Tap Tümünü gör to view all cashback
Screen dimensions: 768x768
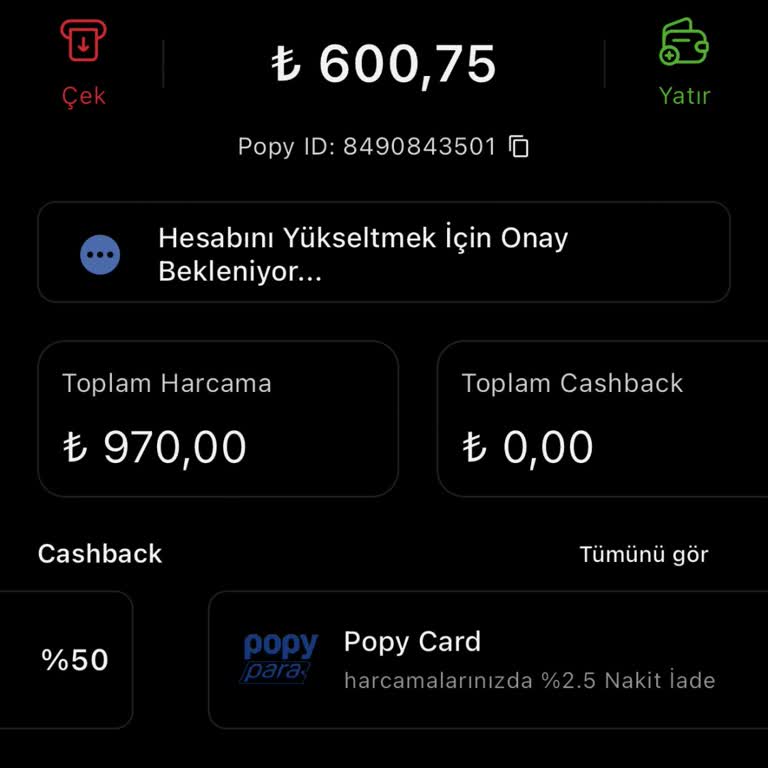pyautogui.click(x=643, y=554)
